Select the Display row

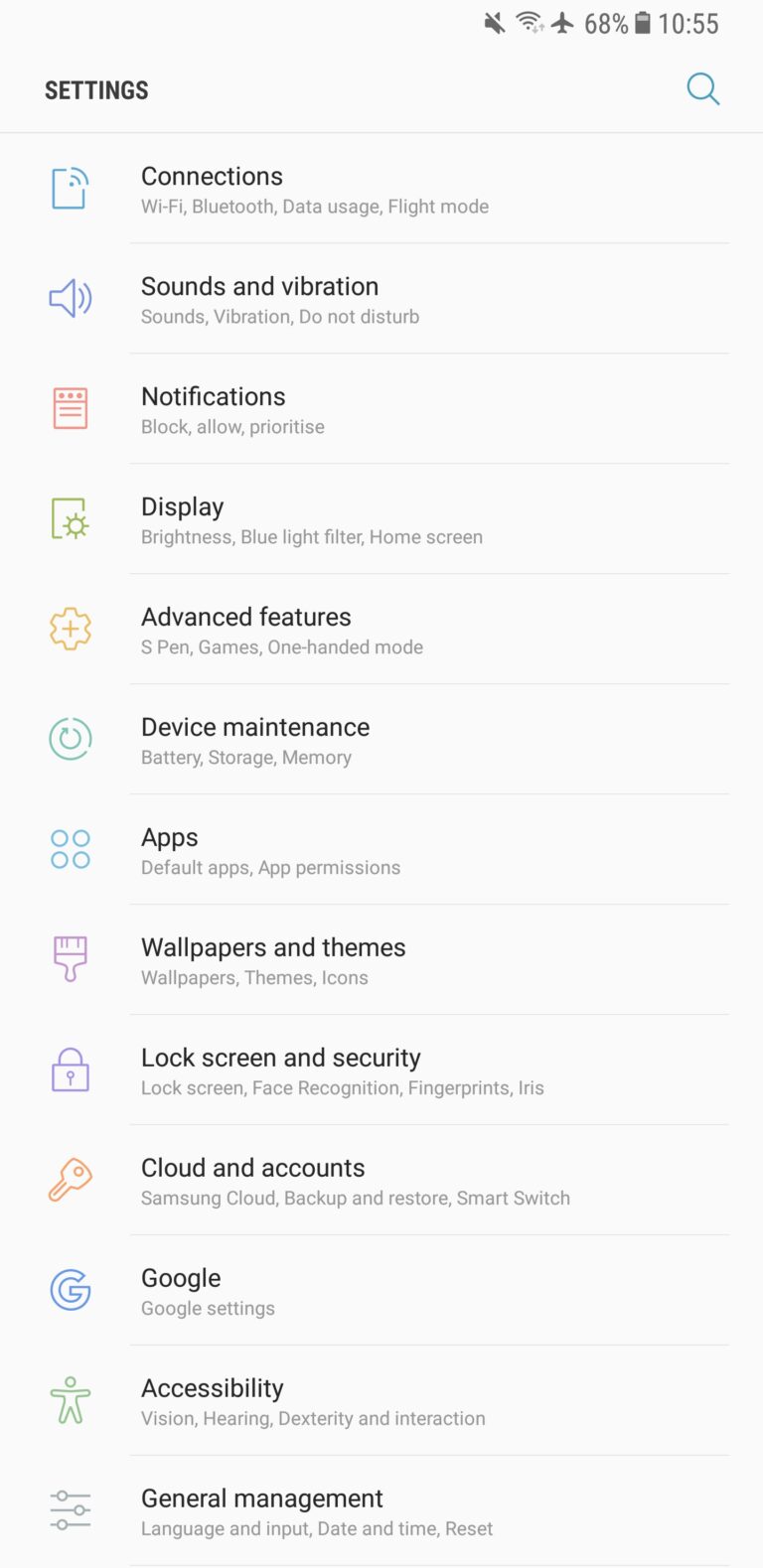[381, 520]
